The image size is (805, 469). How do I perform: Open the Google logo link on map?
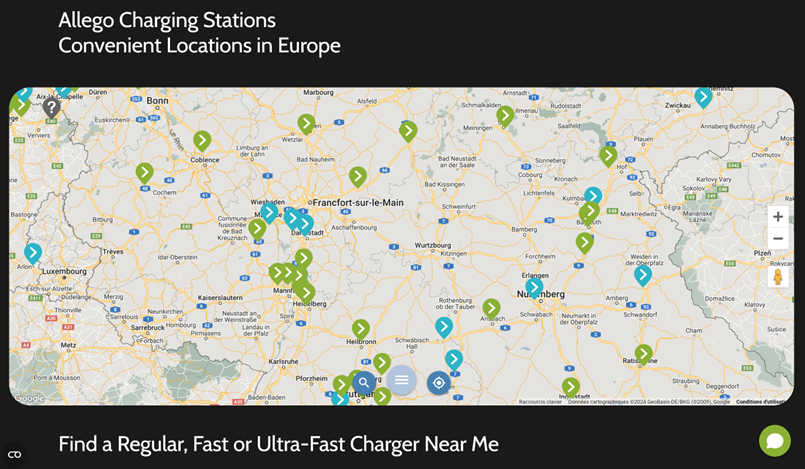[x=29, y=398]
